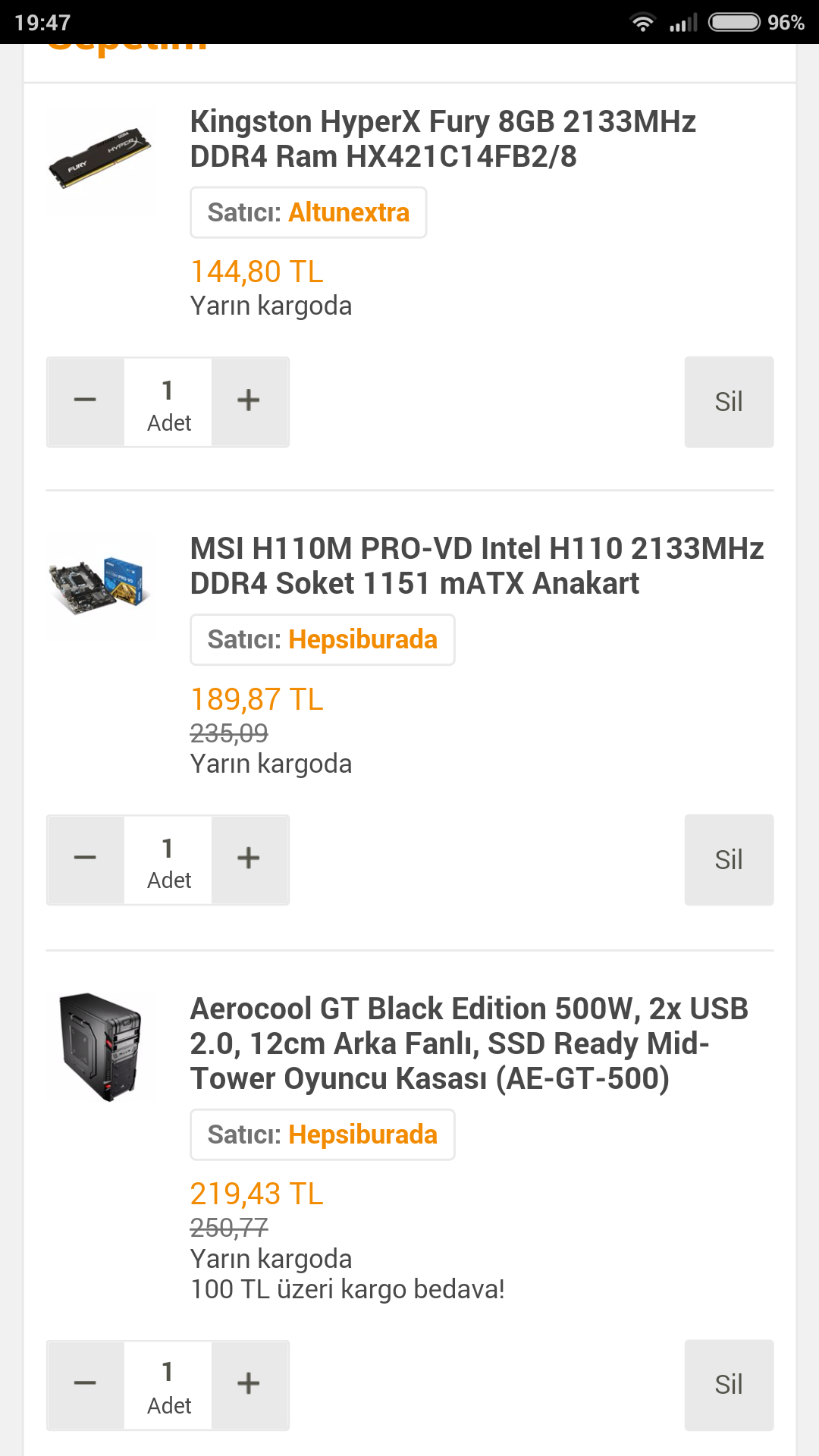Remove Kingston HyperX Fury RAM with Sil
The image size is (819, 1456).
coord(728,402)
